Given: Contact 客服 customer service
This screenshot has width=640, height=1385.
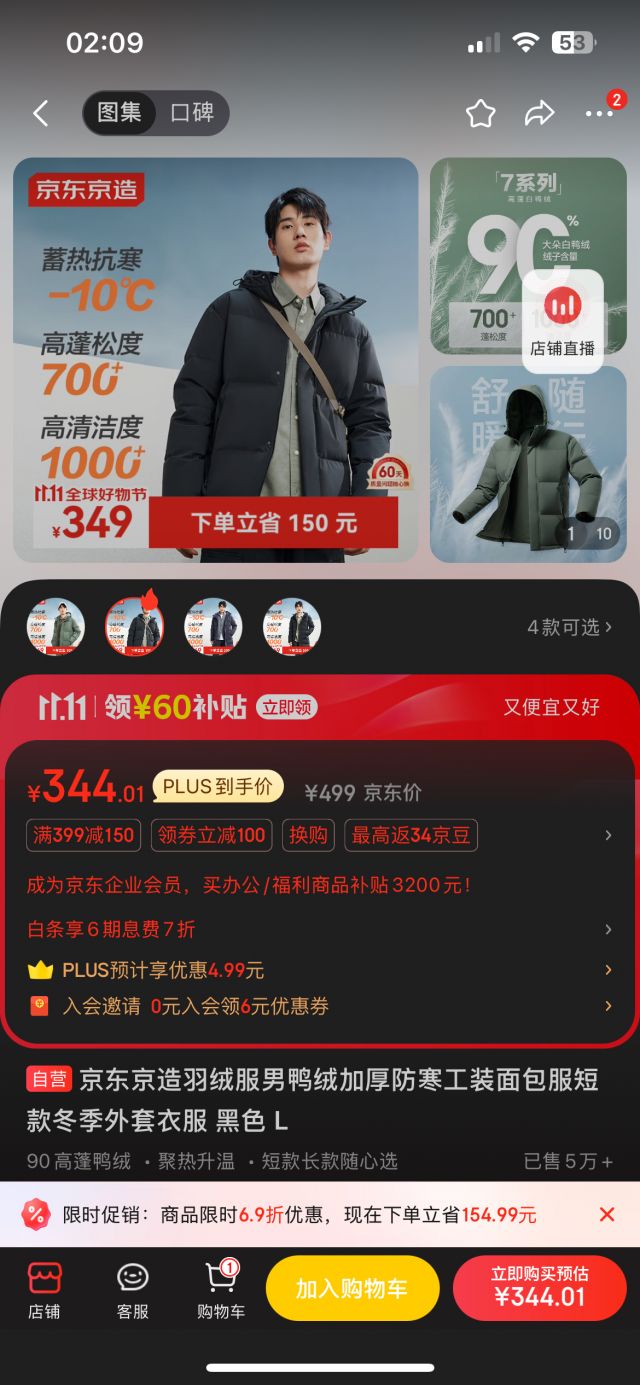Looking at the screenshot, I should pyautogui.click(x=132, y=1290).
